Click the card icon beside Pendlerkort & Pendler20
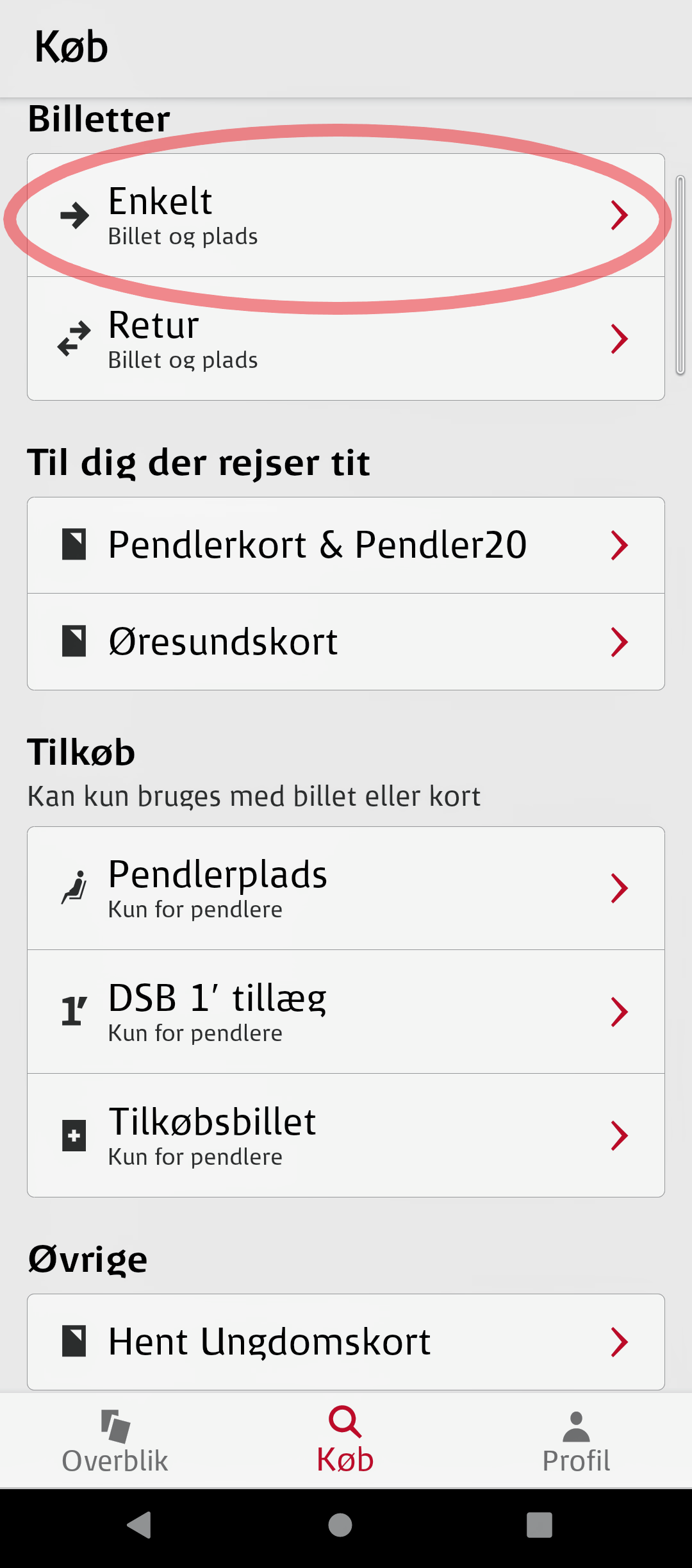Viewport: 692px width, 1568px height. point(74,544)
